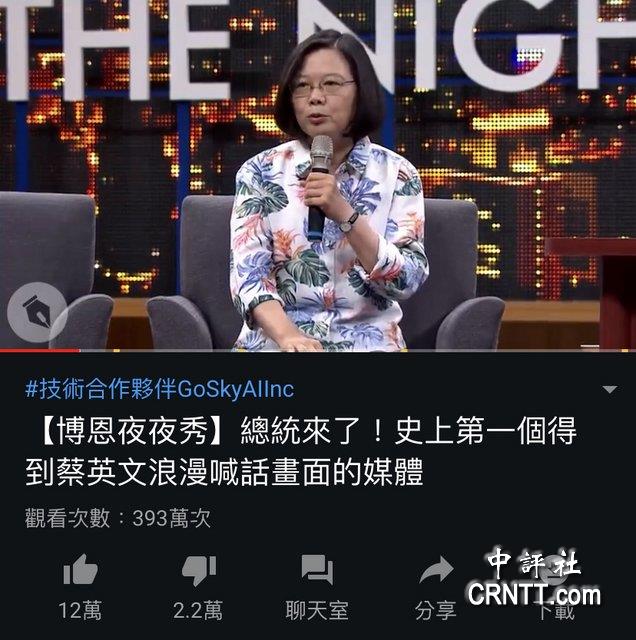Like this video with 12萬 likes

(x=81, y=572)
